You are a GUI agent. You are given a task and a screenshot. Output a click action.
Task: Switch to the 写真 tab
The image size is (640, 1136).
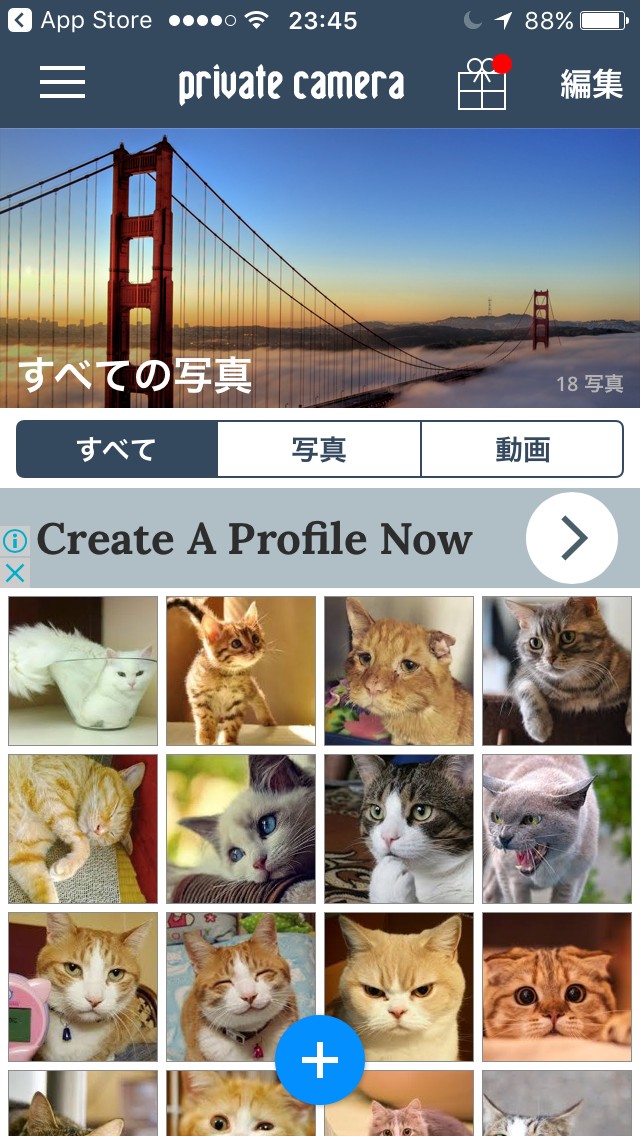pyautogui.click(x=319, y=450)
